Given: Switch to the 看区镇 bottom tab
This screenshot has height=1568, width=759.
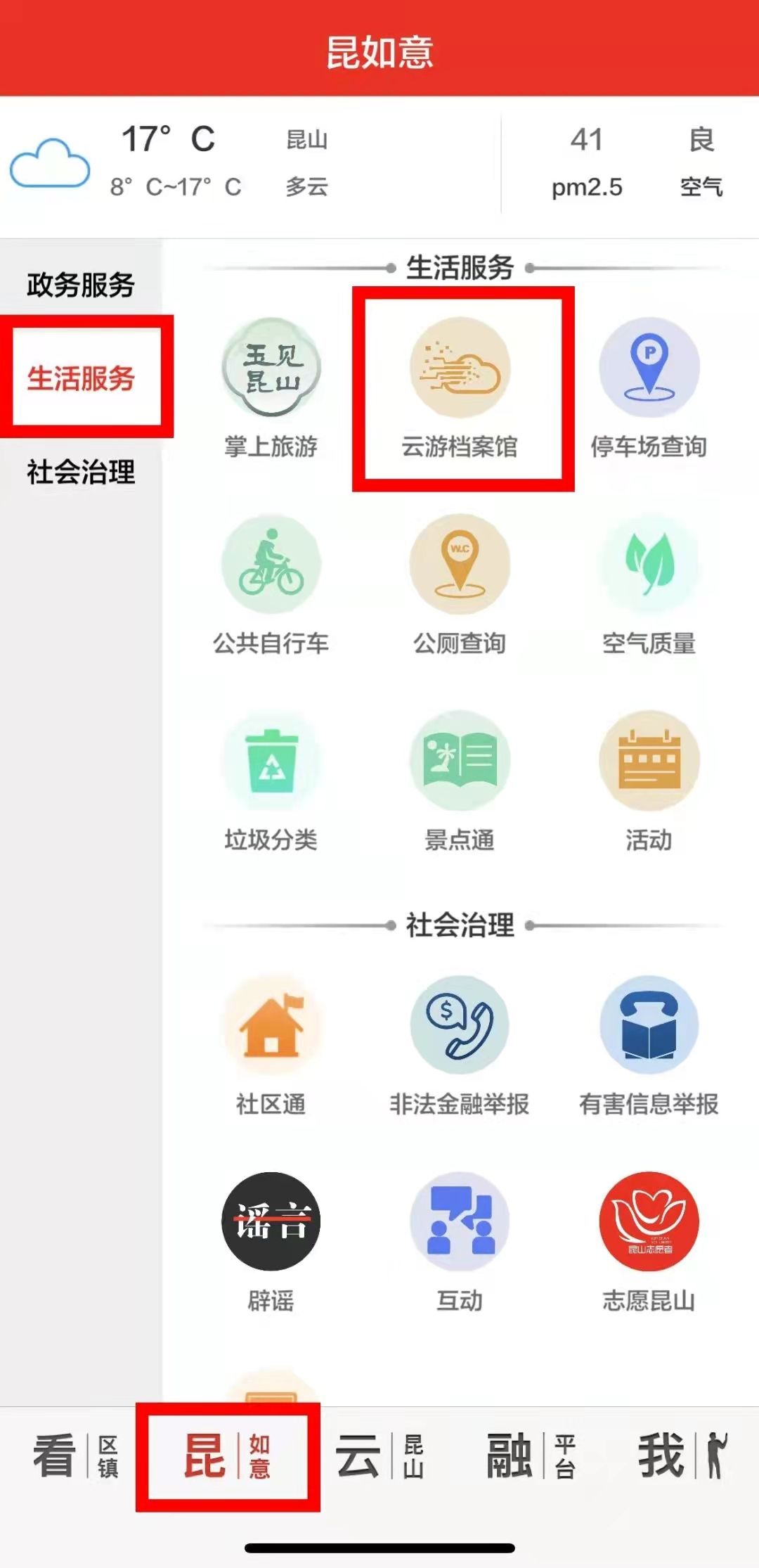Looking at the screenshot, I should [75, 1457].
